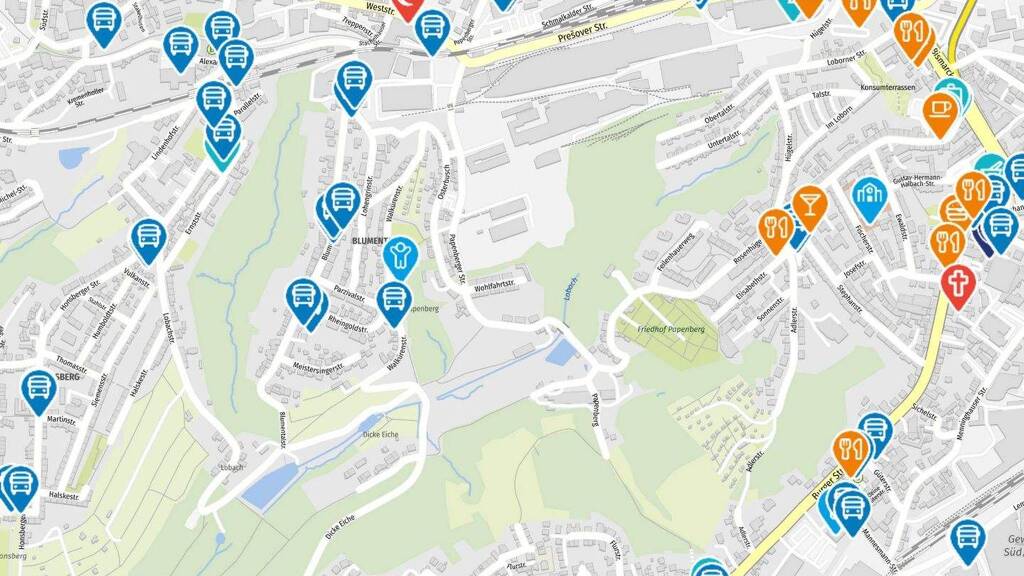
Task: Open the red church cross marker
Action: coord(958,285)
